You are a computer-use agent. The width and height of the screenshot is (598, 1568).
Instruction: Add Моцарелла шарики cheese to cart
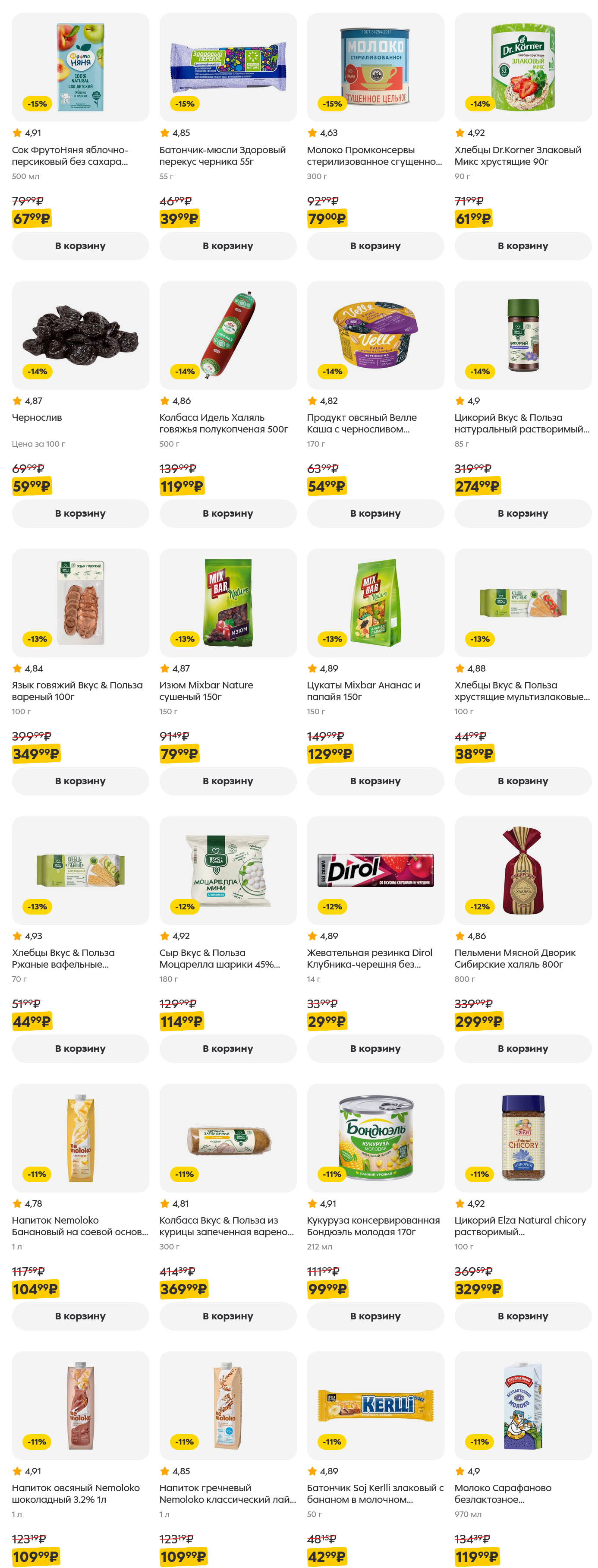227,1048
